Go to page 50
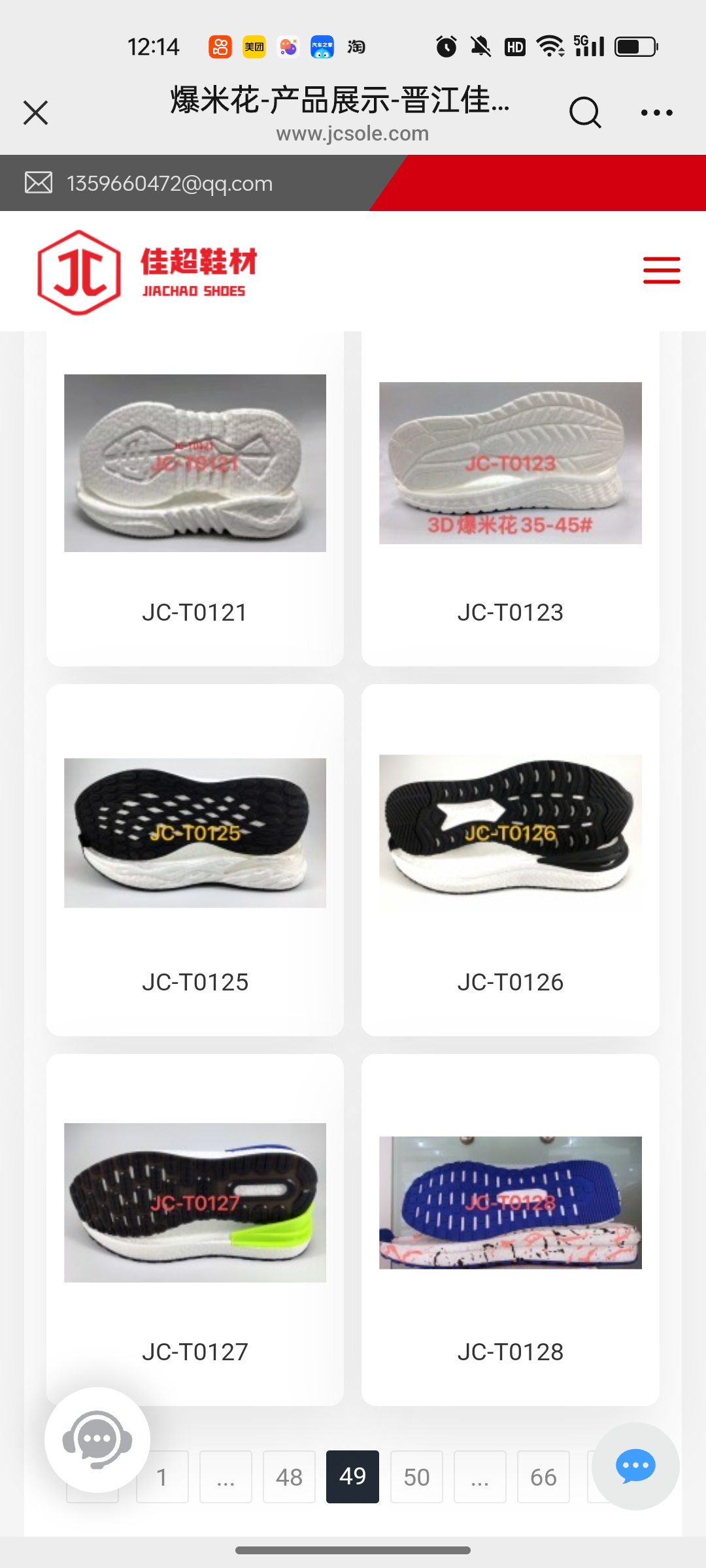Screen dimensions: 706x1568 [x=416, y=1477]
